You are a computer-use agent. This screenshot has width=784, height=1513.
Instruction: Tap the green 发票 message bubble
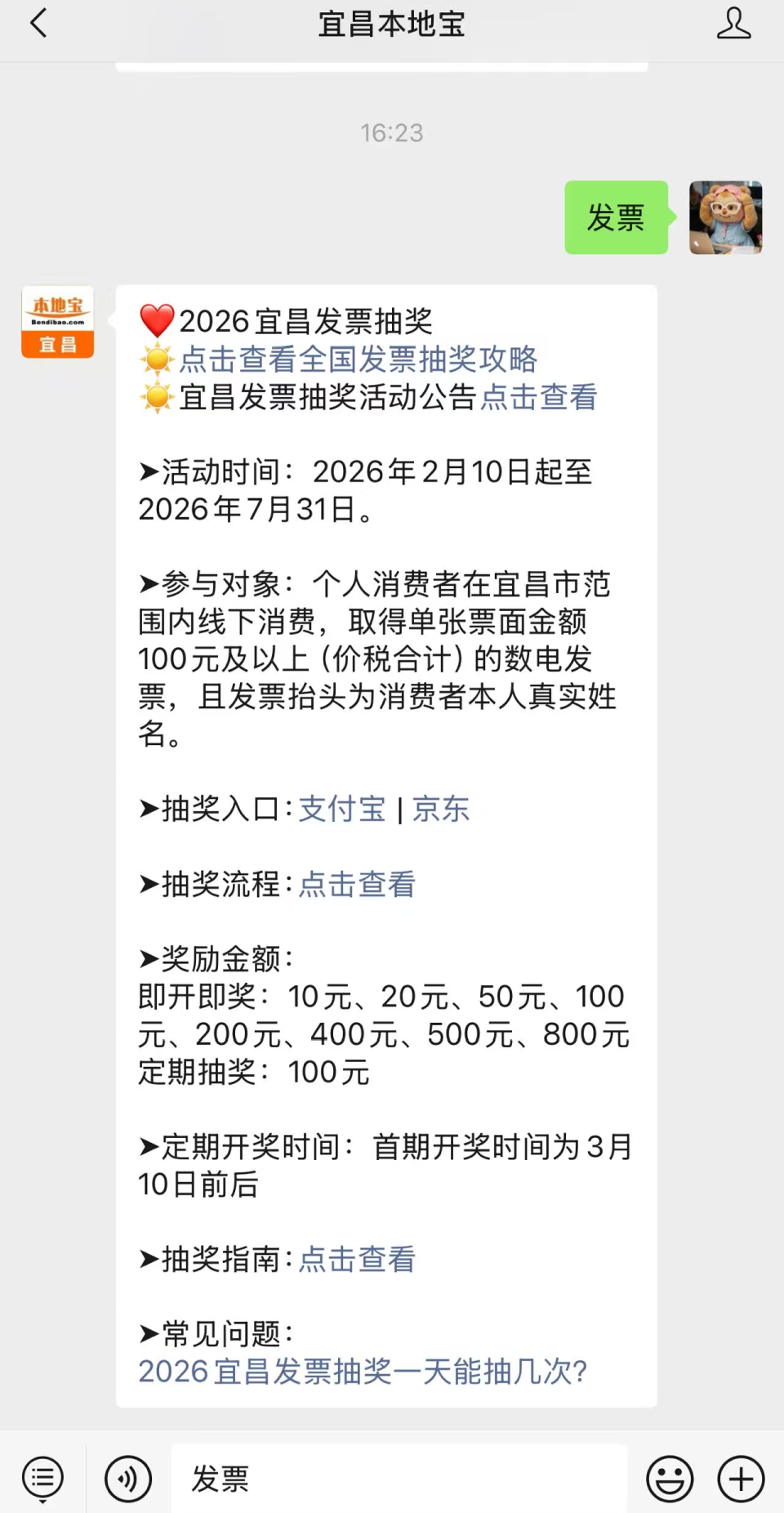617,216
